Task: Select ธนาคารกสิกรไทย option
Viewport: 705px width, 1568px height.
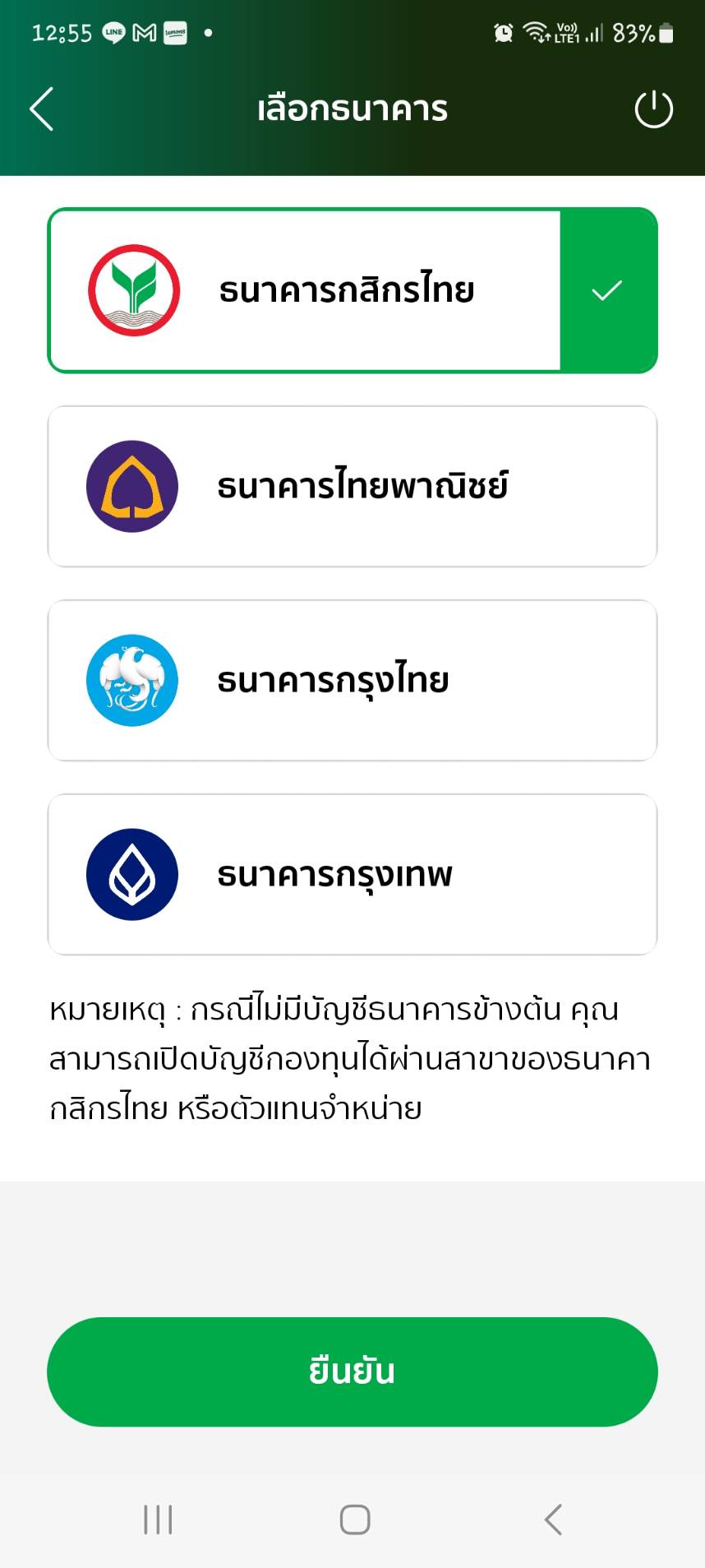Action: [x=352, y=290]
